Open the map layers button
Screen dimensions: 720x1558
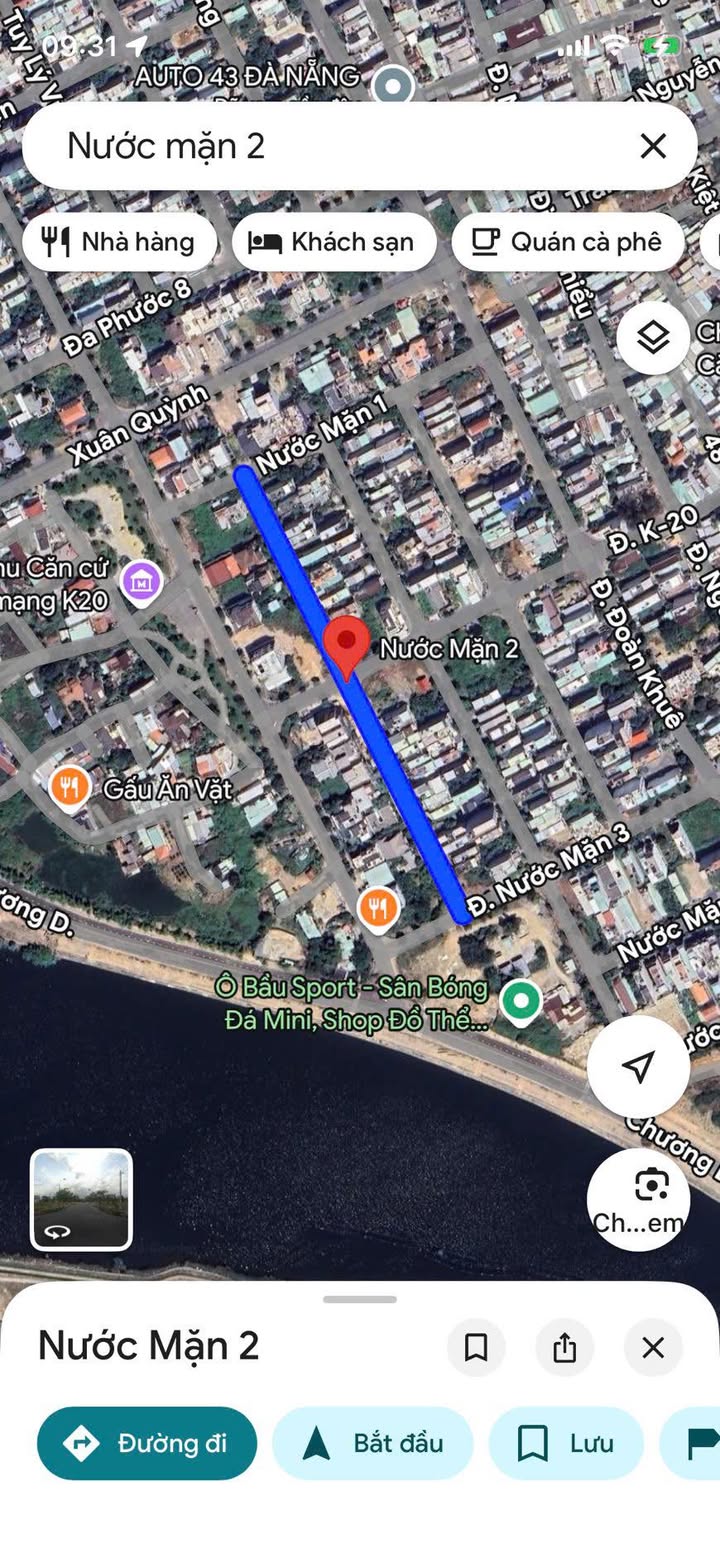[x=653, y=338]
